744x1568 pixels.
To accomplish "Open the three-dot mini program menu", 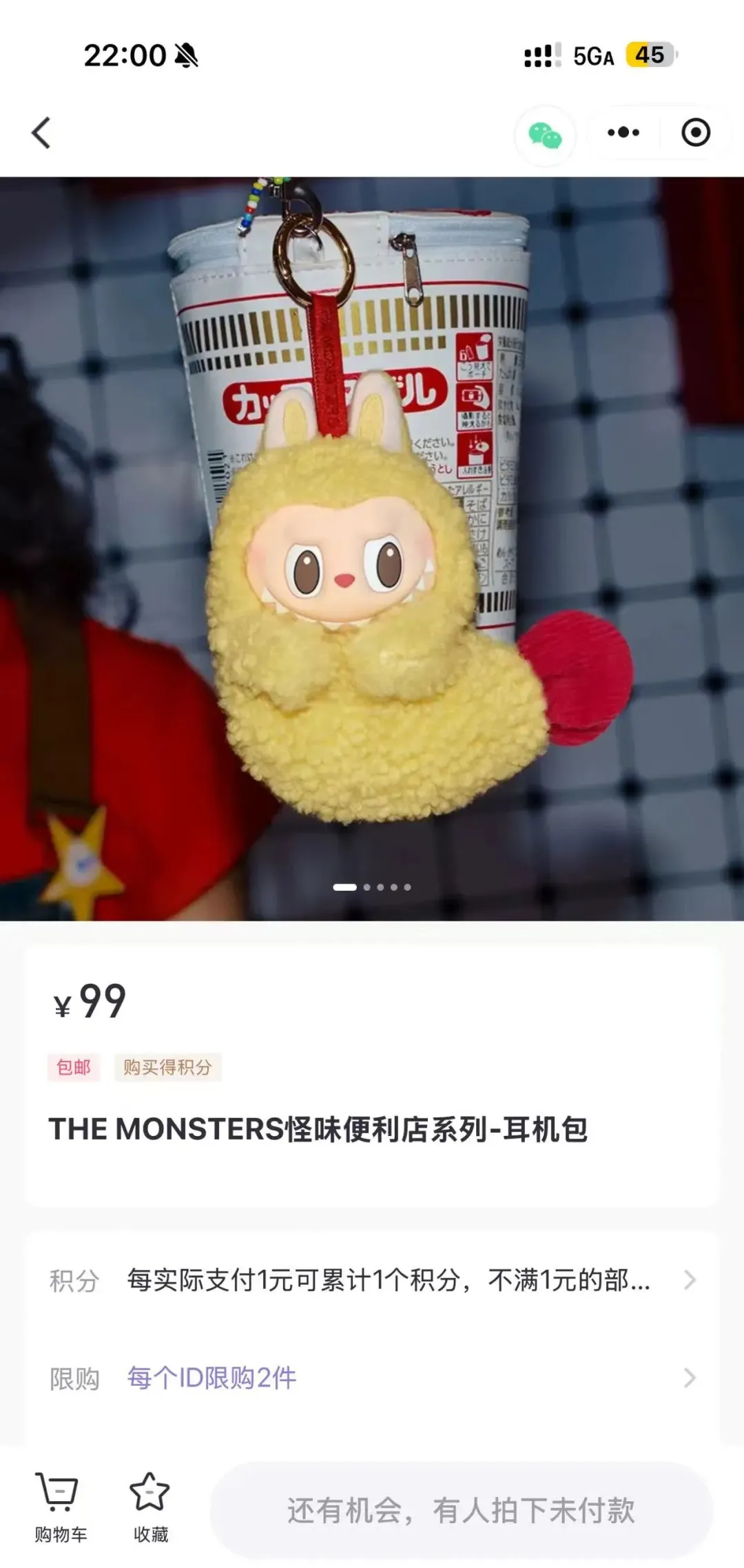I will tap(623, 132).
